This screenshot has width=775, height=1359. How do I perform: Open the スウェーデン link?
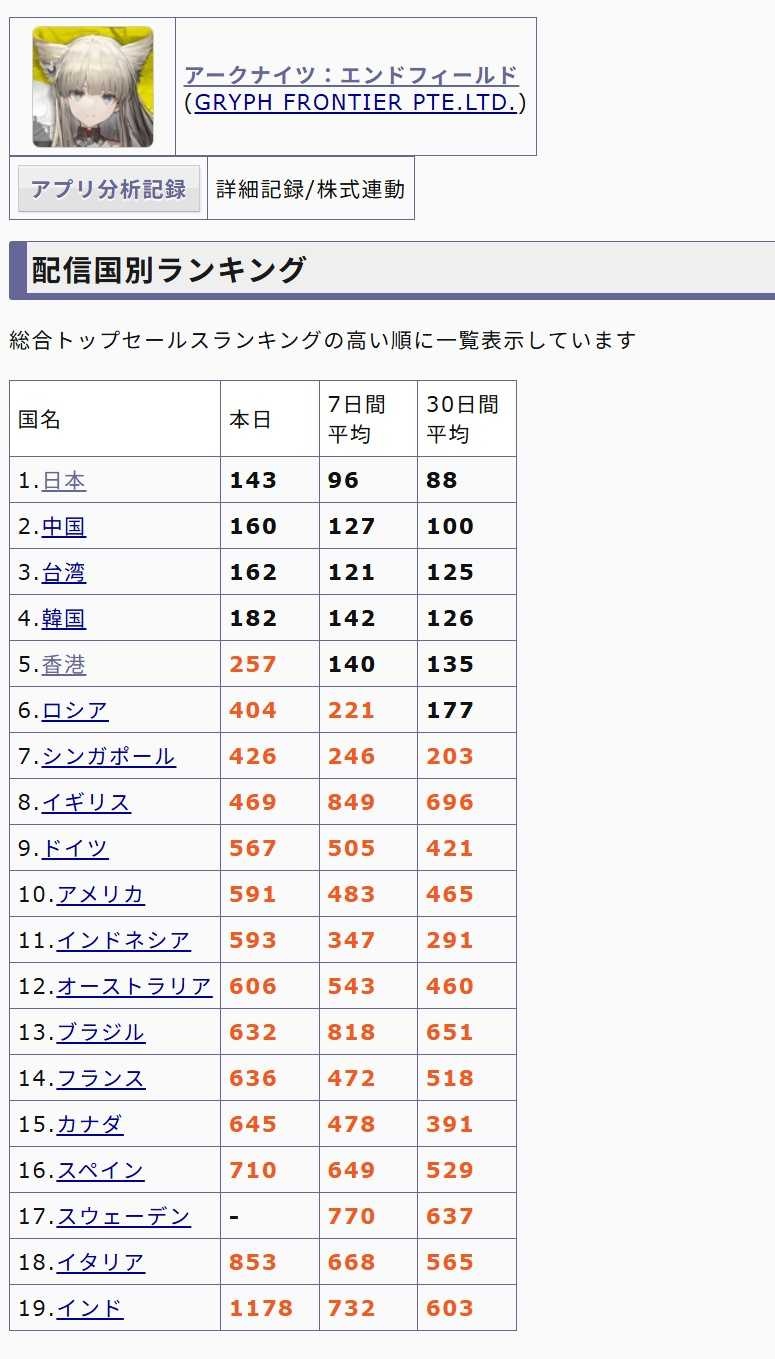pos(124,1217)
